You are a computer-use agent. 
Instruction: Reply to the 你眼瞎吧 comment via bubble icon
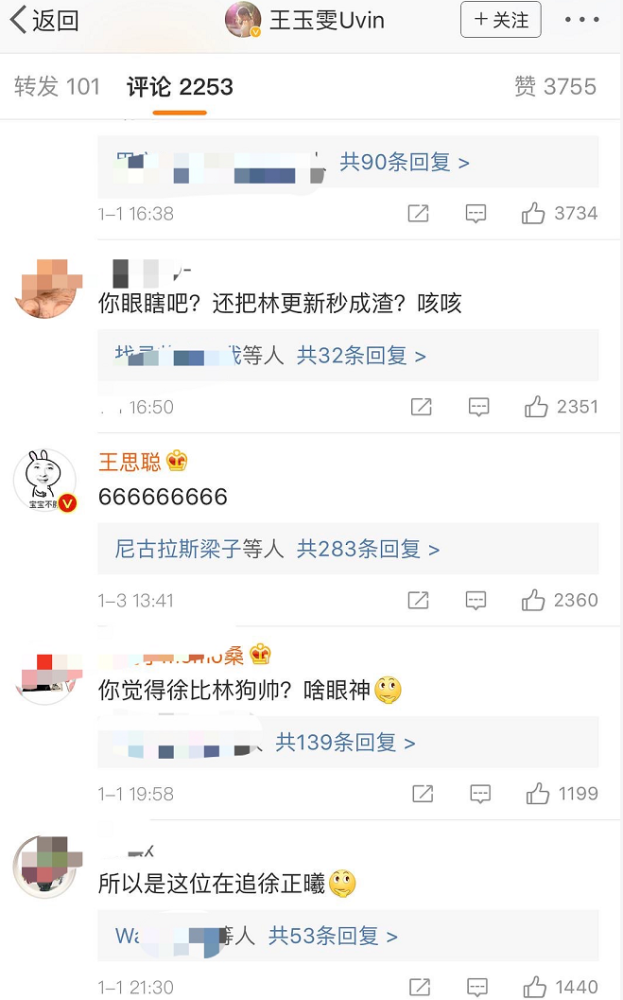click(478, 406)
